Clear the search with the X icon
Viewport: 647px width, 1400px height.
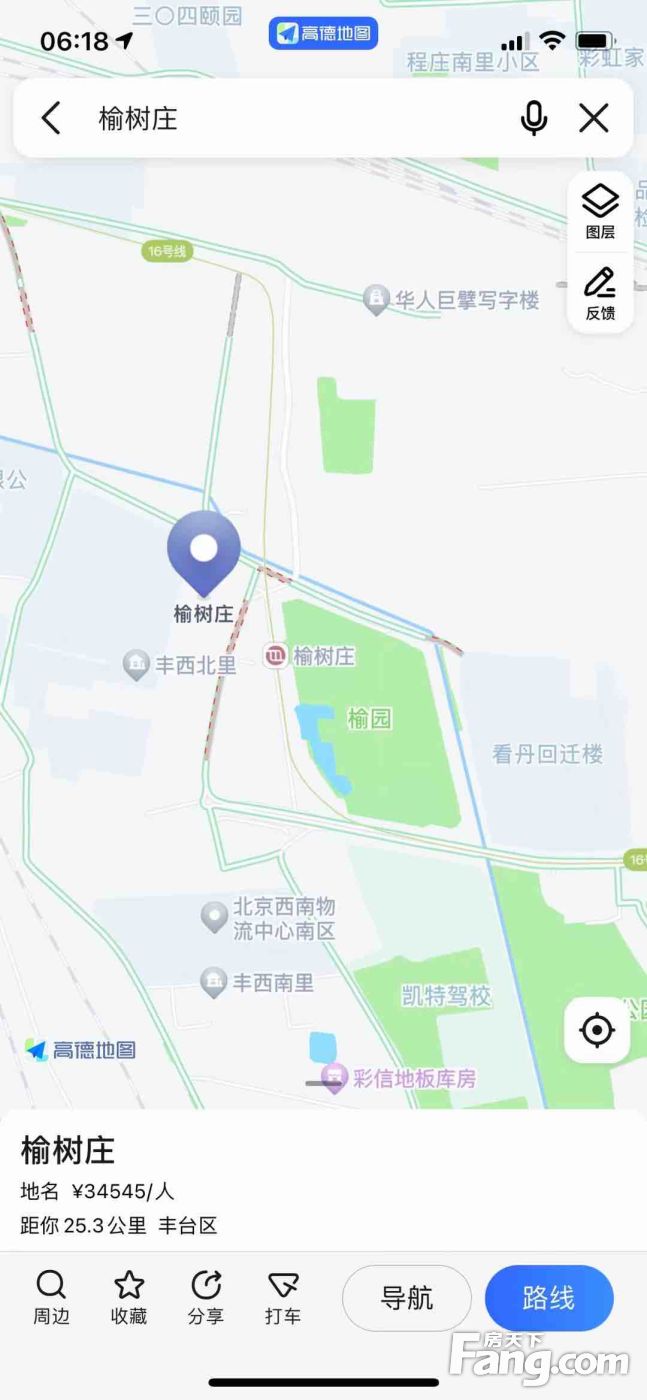tap(594, 119)
